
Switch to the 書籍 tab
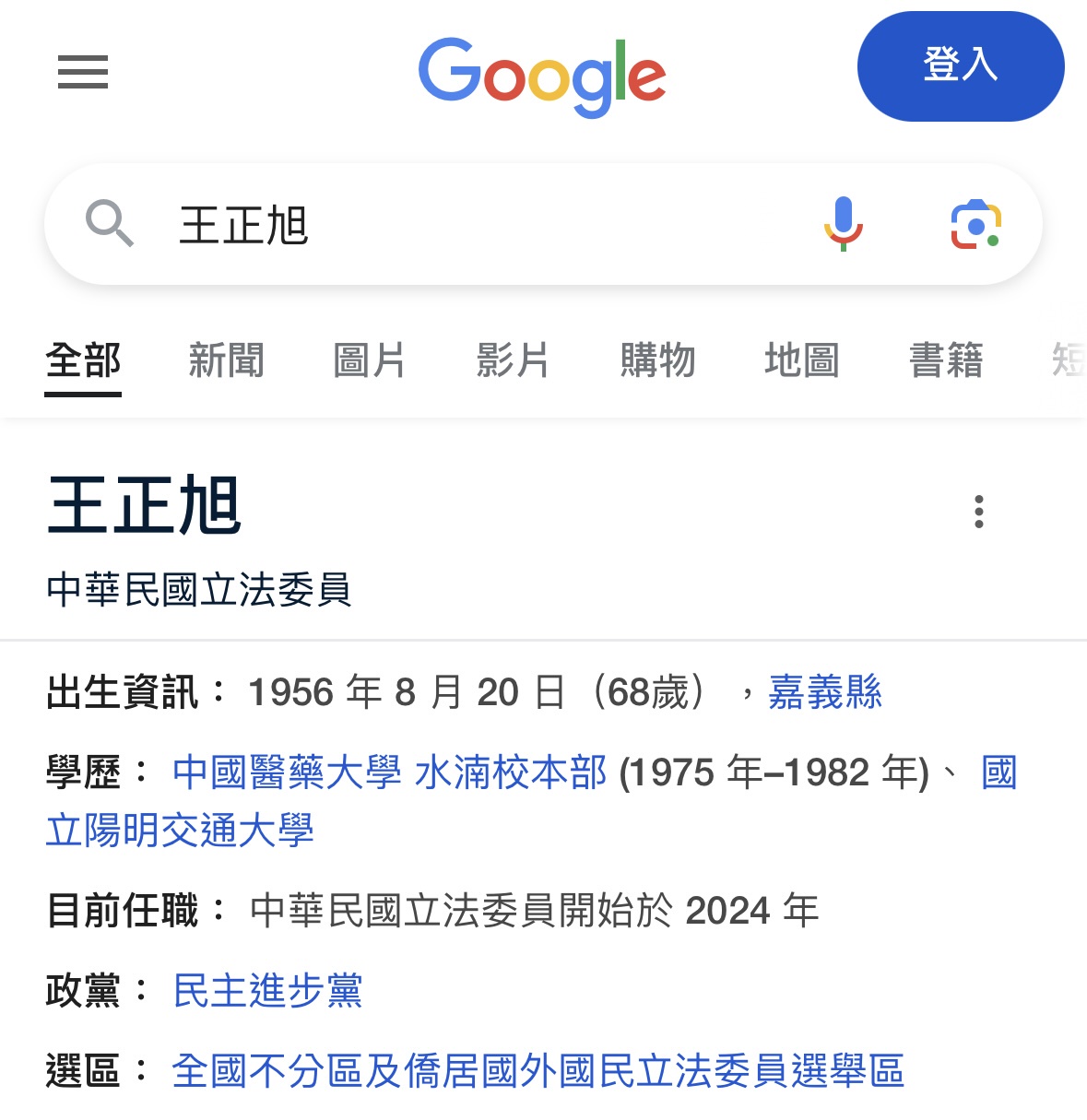(946, 360)
